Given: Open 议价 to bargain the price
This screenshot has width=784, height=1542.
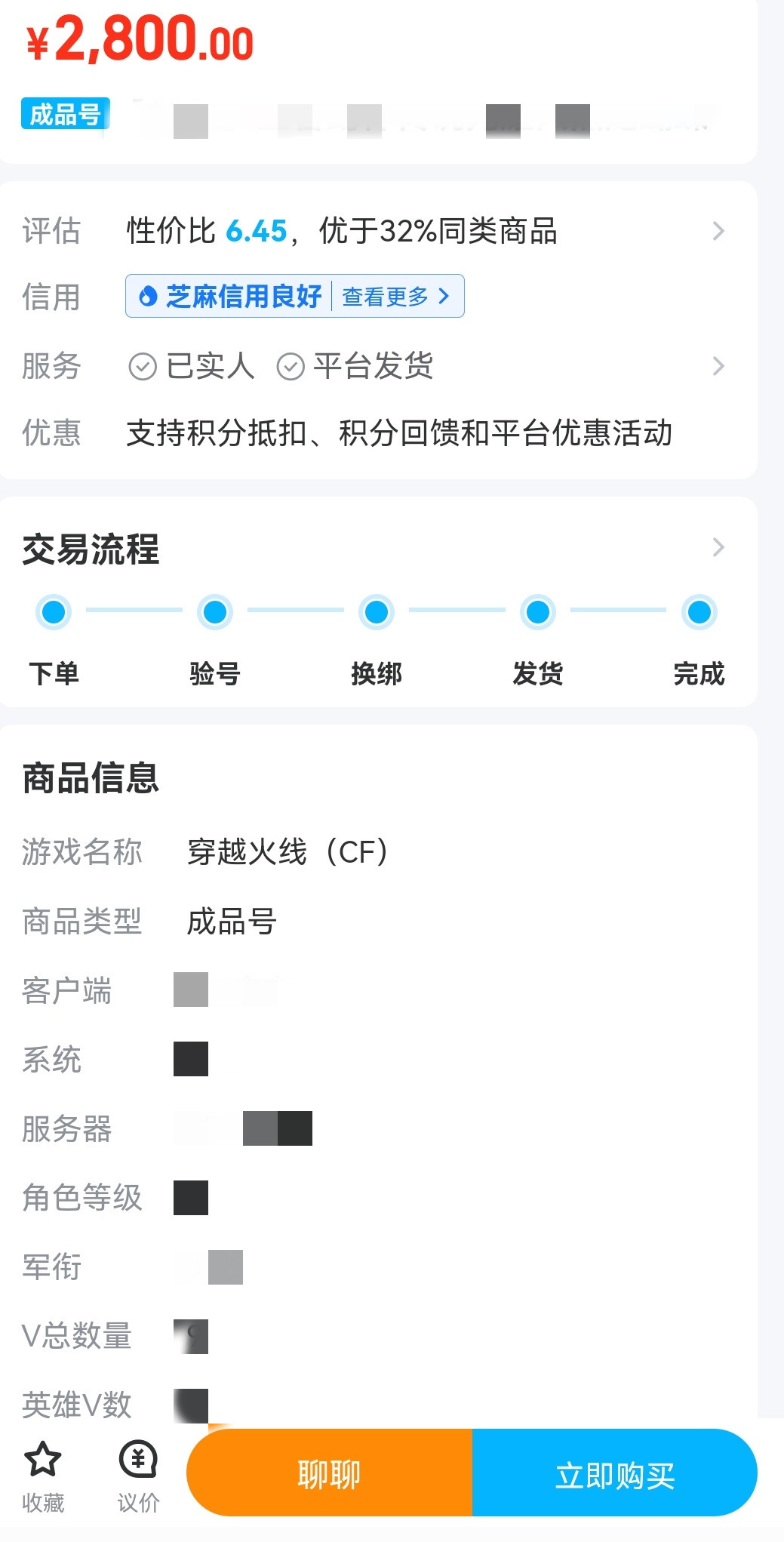Looking at the screenshot, I should point(138,1476).
